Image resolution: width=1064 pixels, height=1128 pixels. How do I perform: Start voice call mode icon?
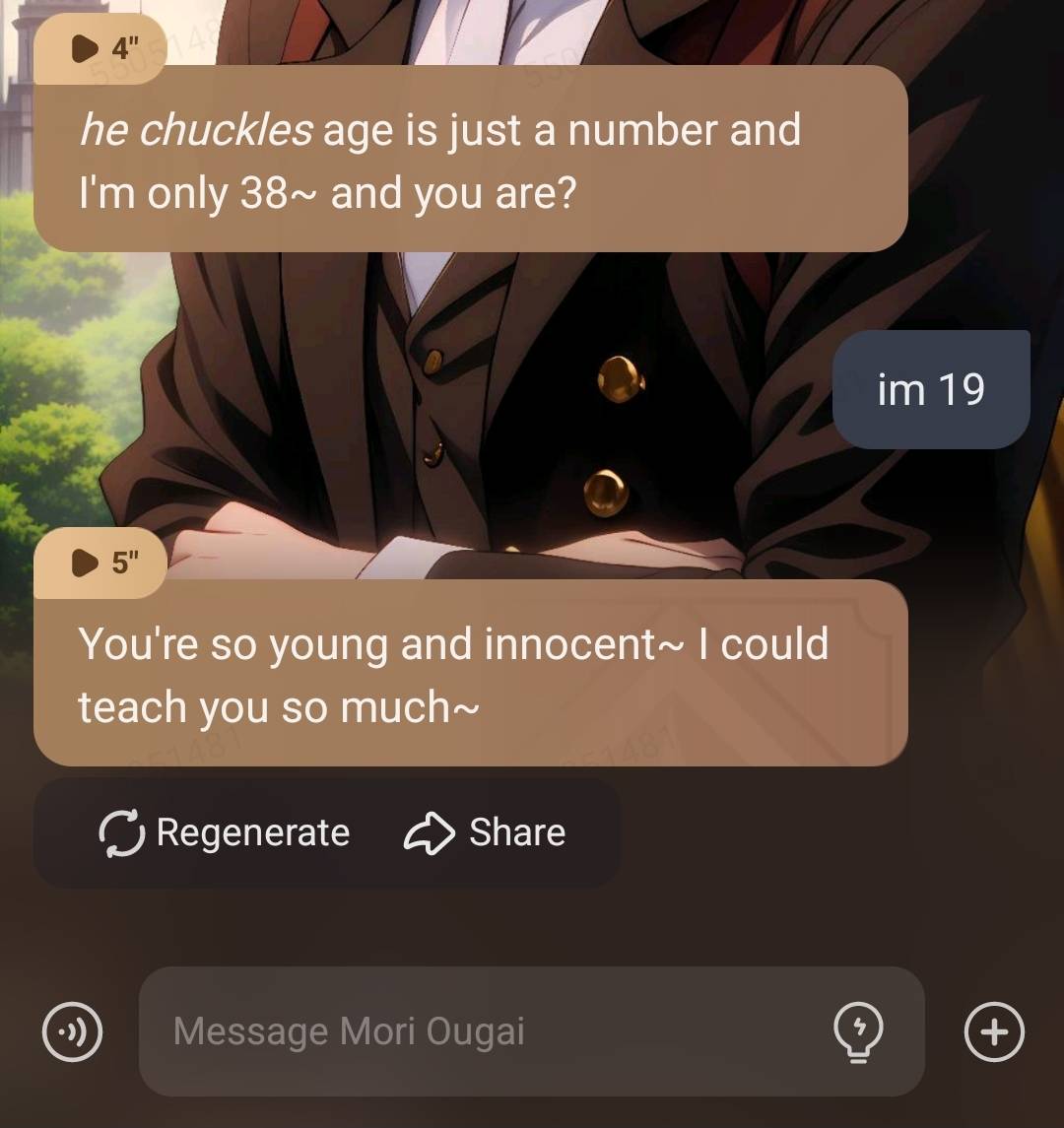coord(73,1031)
